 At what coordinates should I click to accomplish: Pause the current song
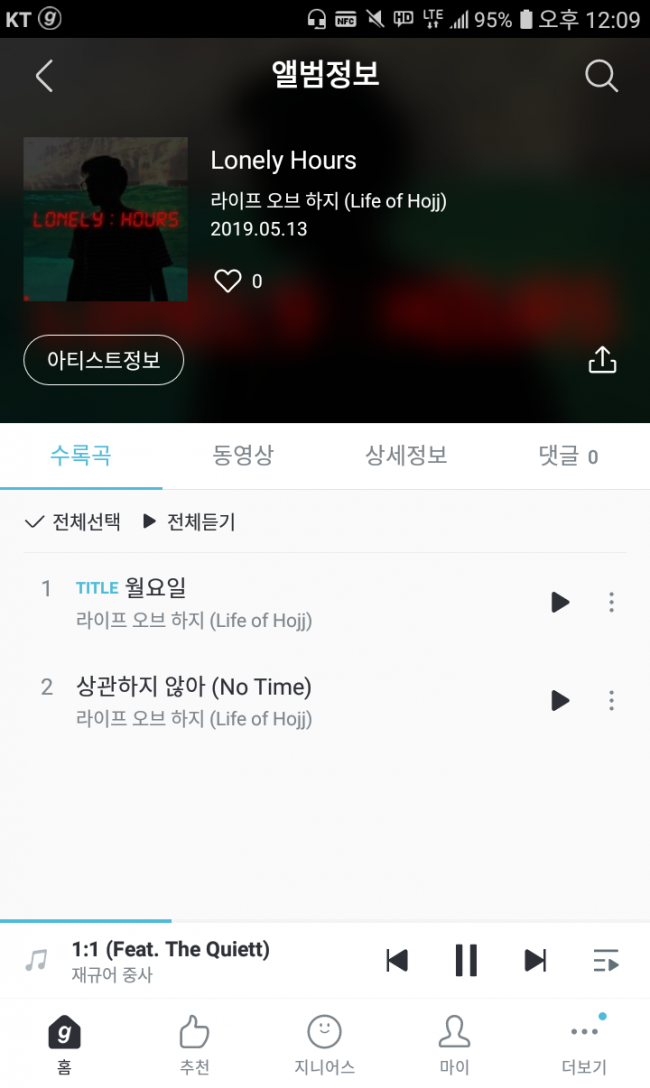point(466,961)
